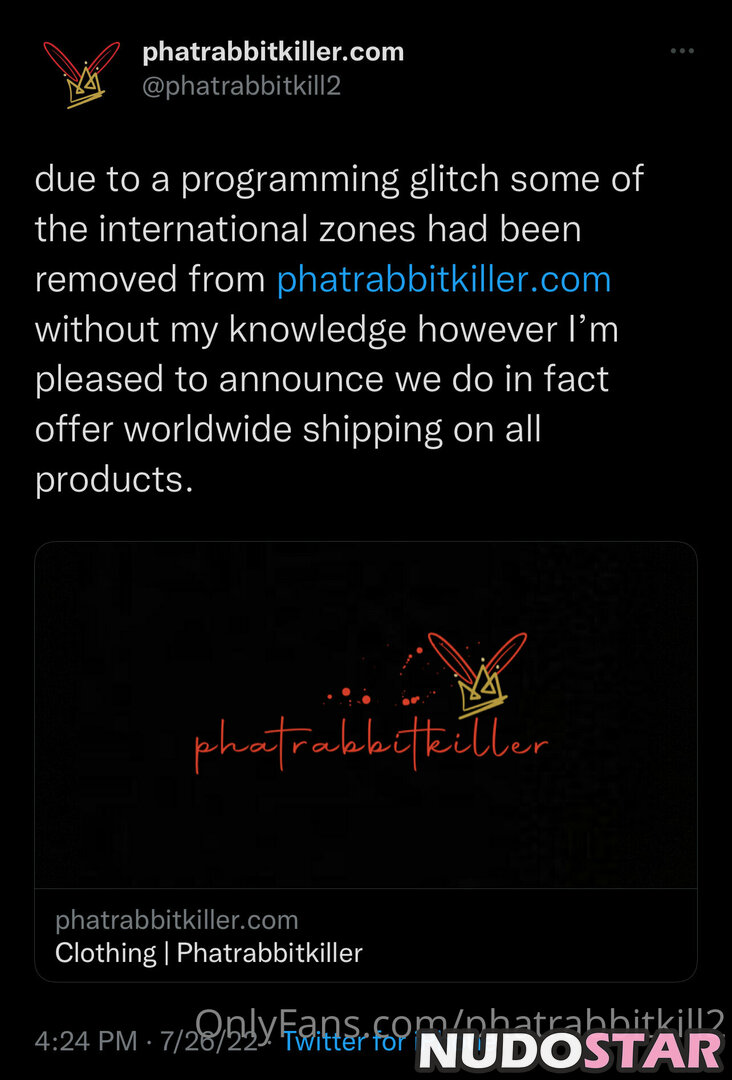
Task: Open the tweet's three-dot overflow menu
Action: [682, 51]
